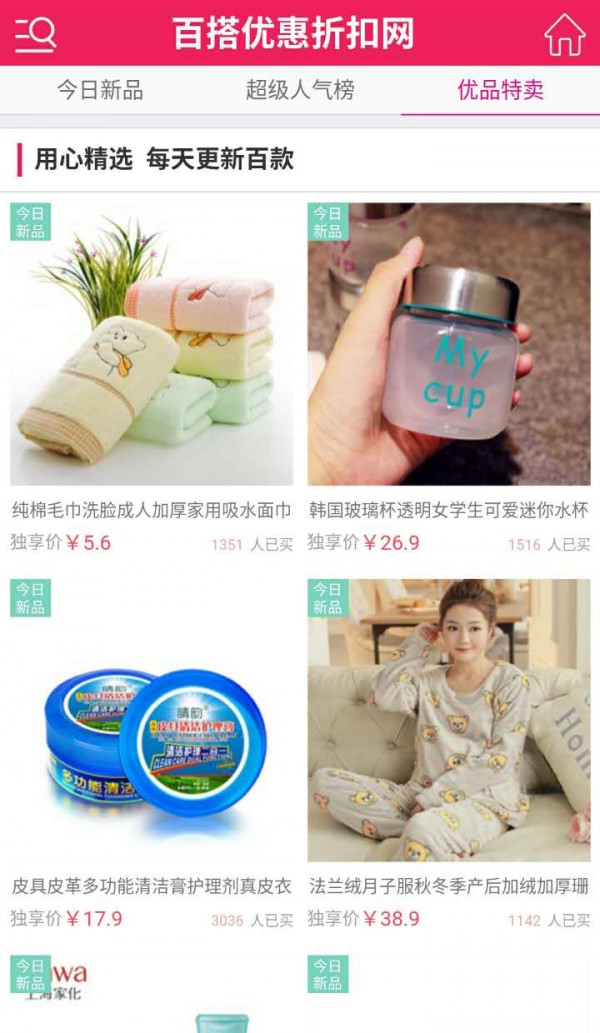Screen dimensions: 600x1033
Task: Switch to the 超级人气榜 tab
Action: point(300,91)
